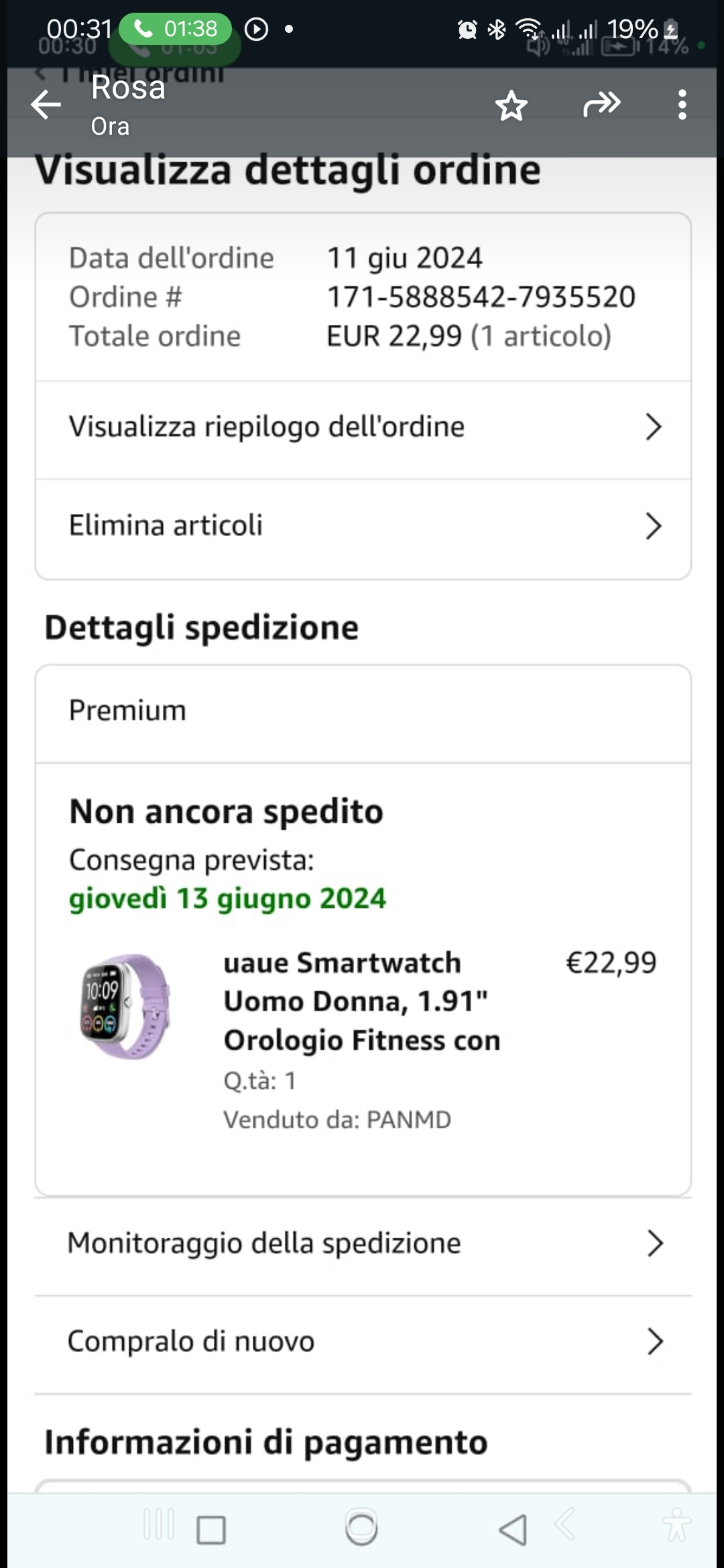Open the recent apps view
Image resolution: width=724 pixels, height=1568 pixels.
pyautogui.click(x=210, y=1530)
